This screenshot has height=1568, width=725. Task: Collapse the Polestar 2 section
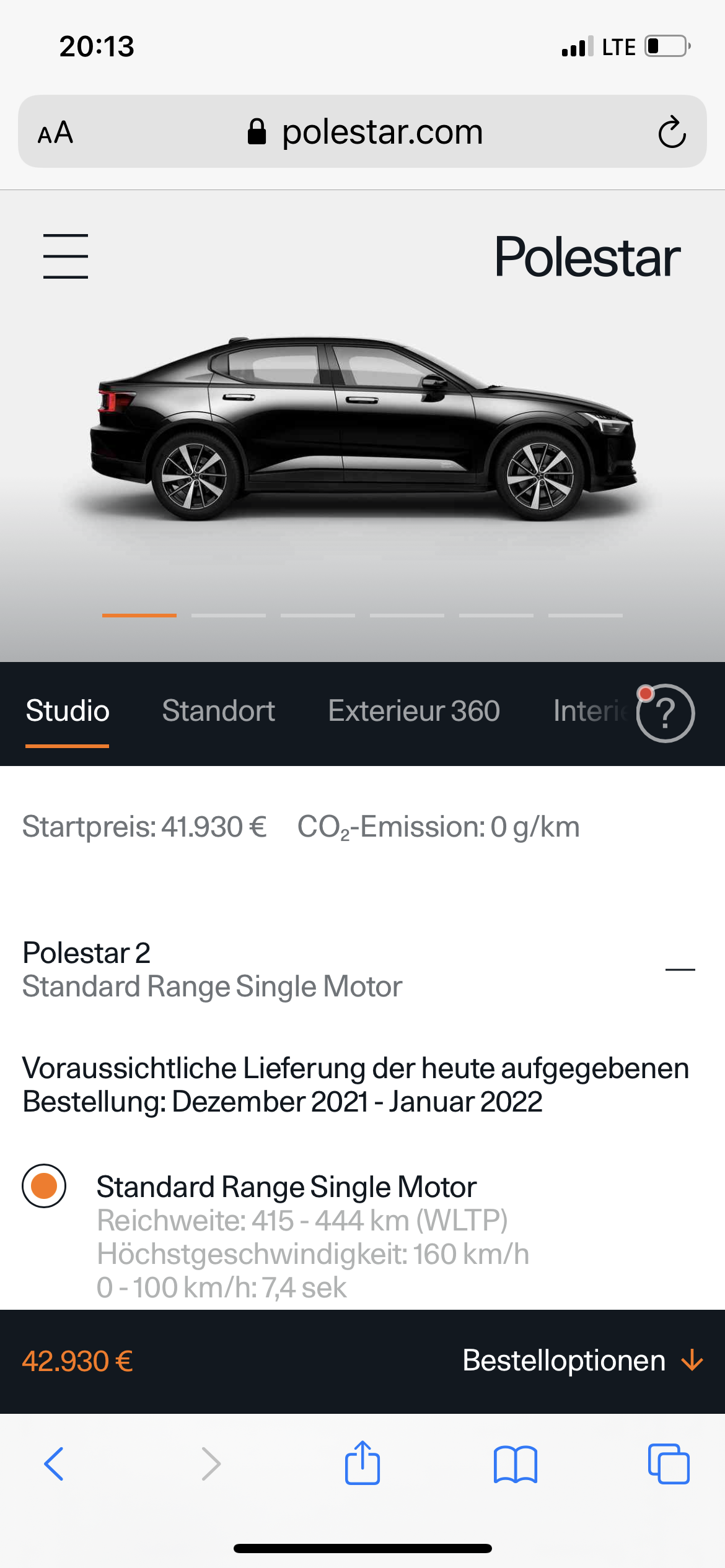pos(680,969)
